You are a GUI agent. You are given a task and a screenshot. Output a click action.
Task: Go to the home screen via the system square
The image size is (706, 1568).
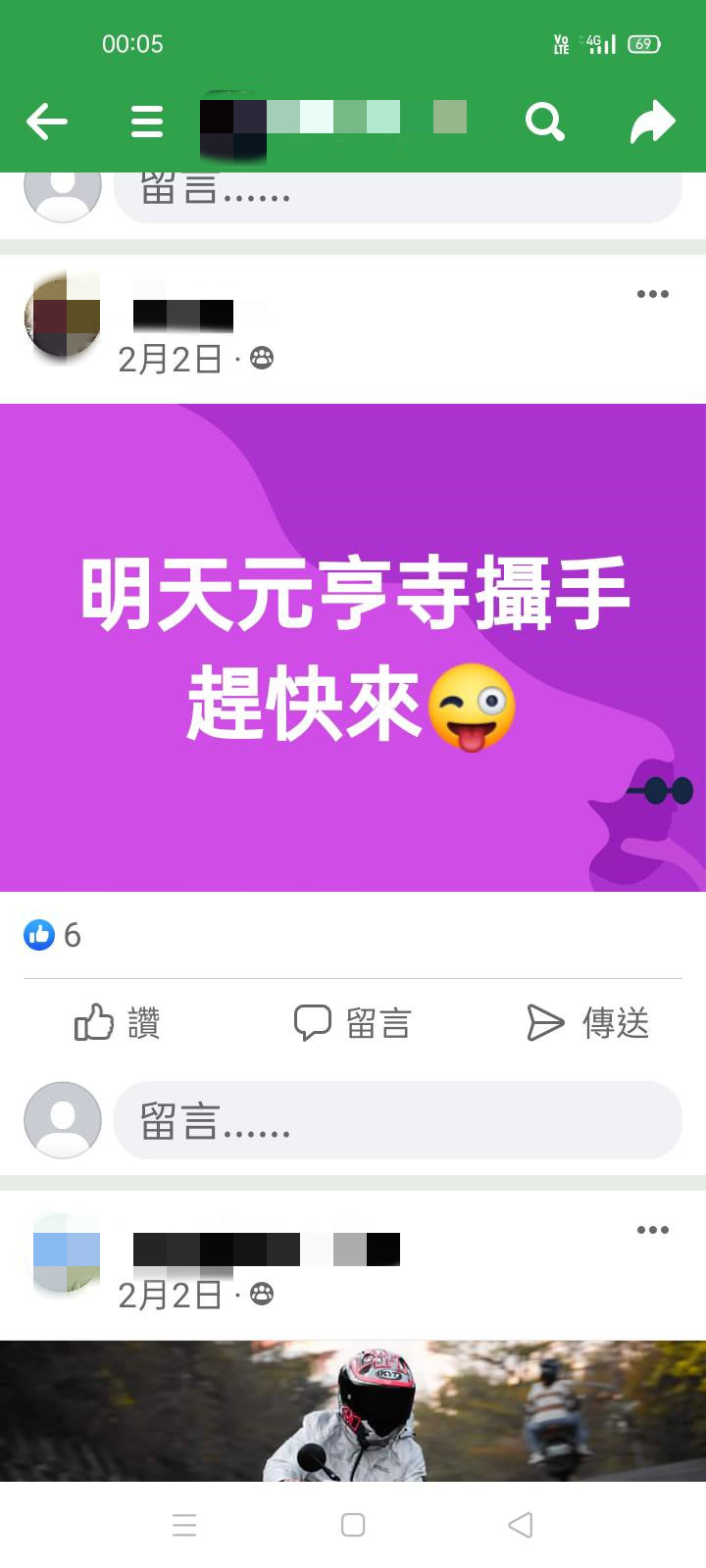[353, 1525]
